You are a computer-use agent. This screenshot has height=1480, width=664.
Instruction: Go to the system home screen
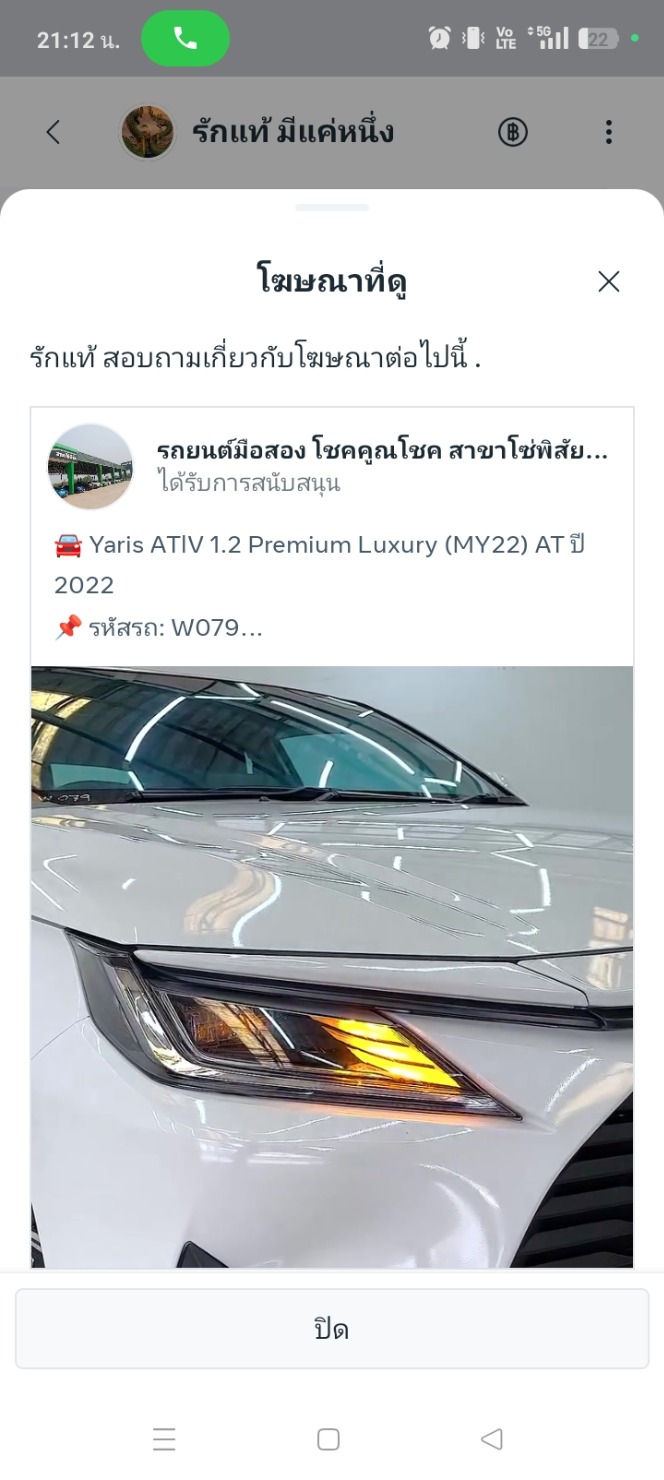328,1439
